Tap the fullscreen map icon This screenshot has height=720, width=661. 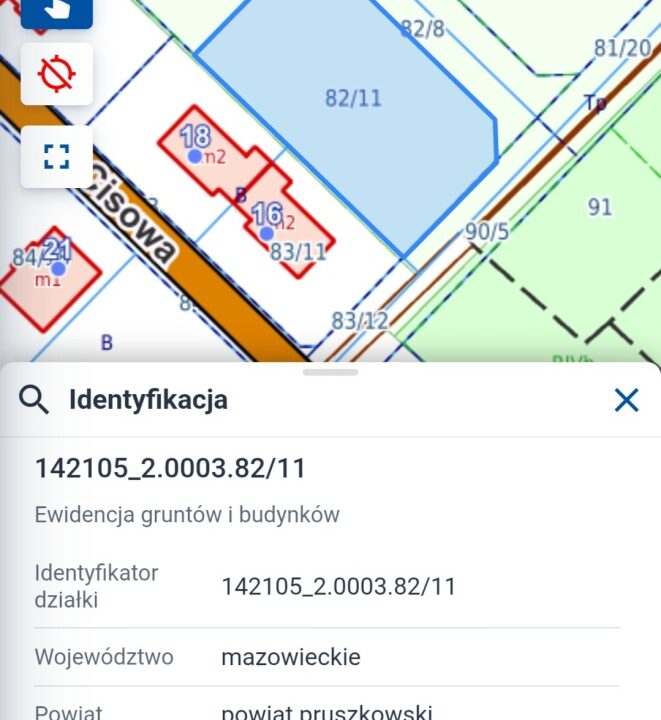click(57, 156)
